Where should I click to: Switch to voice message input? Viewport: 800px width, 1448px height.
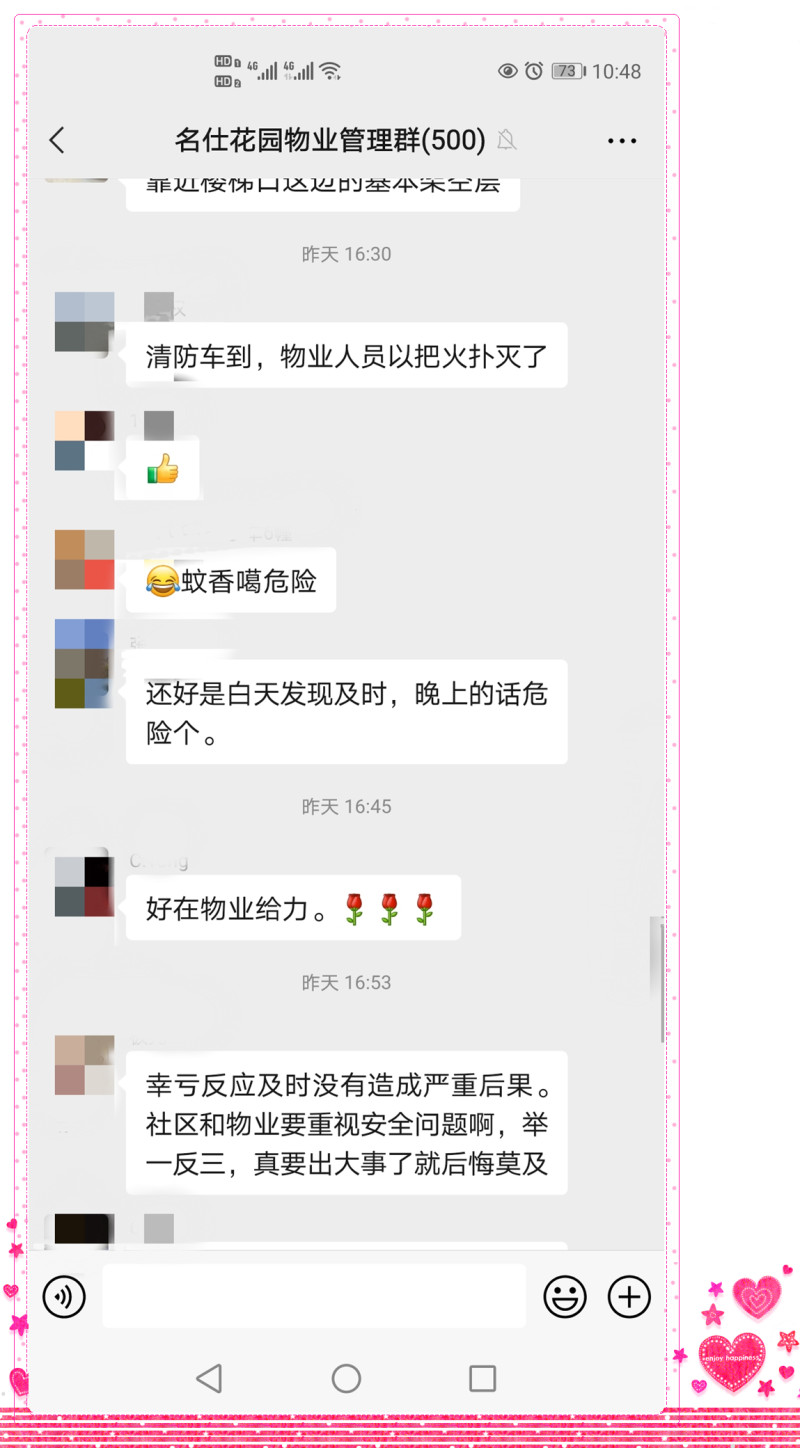click(64, 1297)
